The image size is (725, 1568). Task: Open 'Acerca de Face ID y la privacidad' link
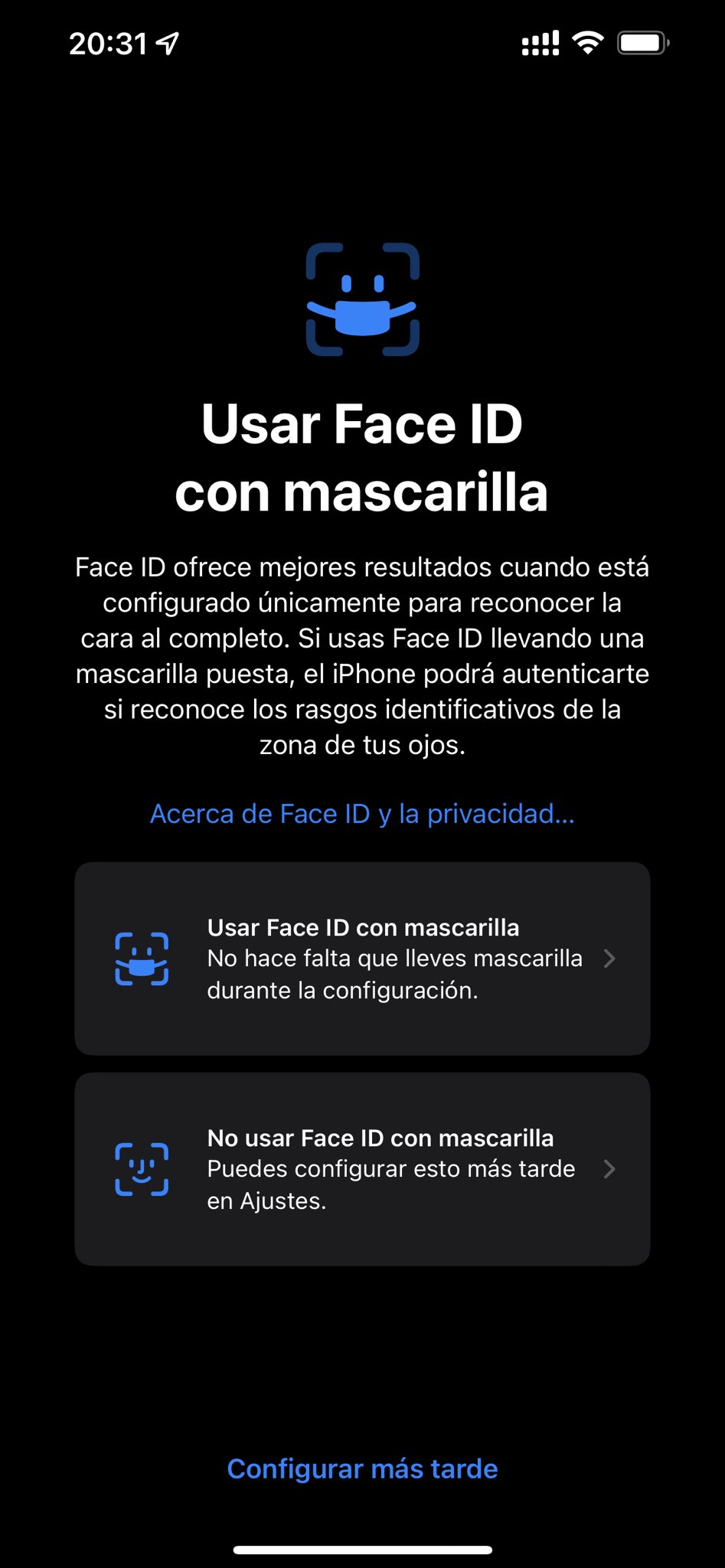tap(362, 814)
